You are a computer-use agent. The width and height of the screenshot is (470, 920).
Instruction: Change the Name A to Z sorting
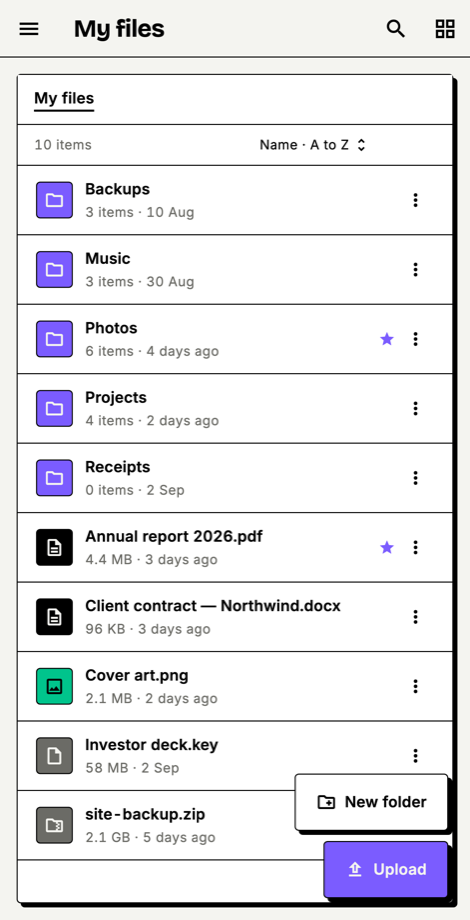(x=313, y=145)
